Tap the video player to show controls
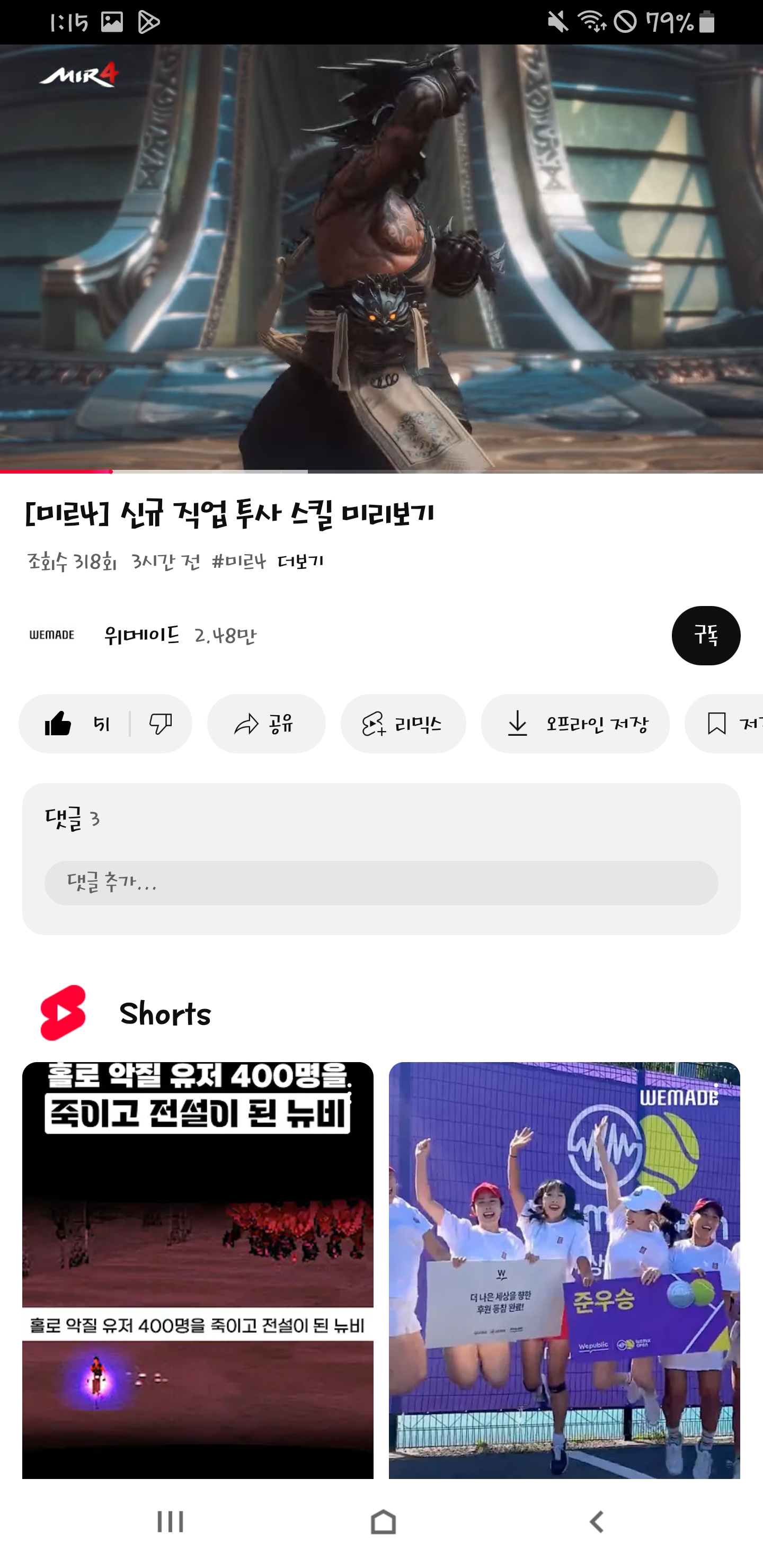The height and width of the screenshot is (1568, 763). (381, 259)
